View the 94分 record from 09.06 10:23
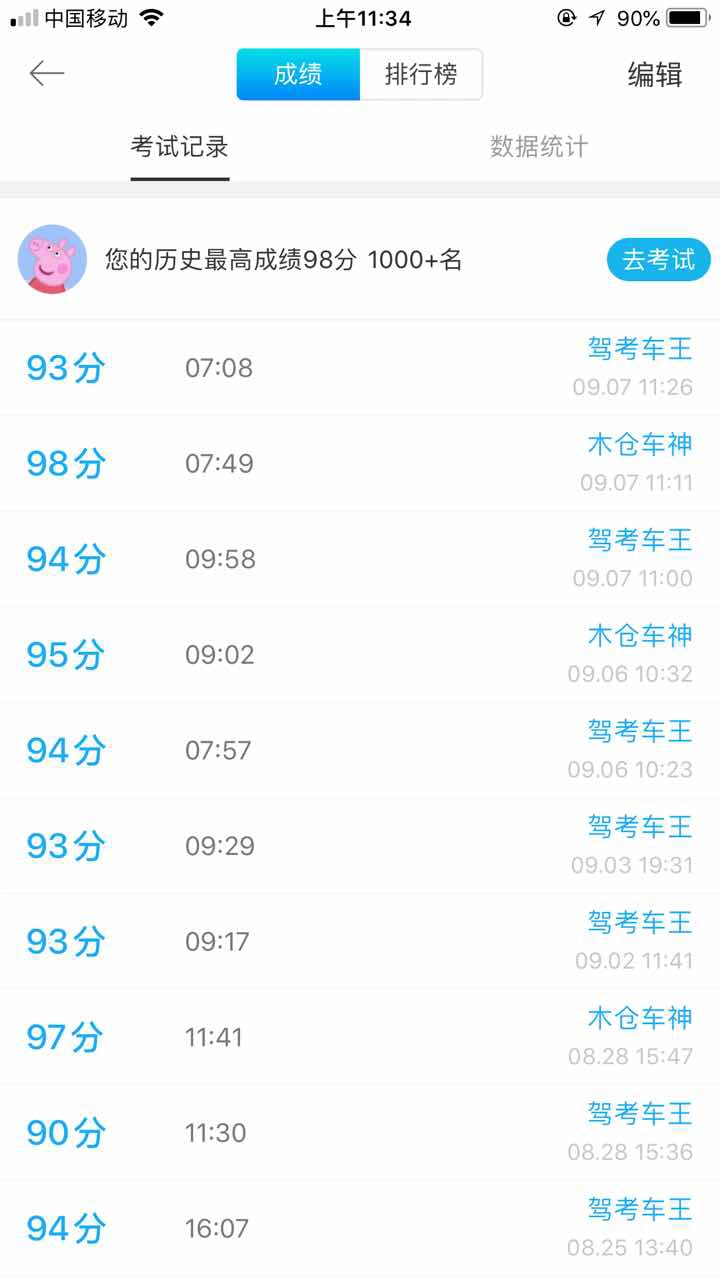The height and width of the screenshot is (1280, 720). [360, 750]
